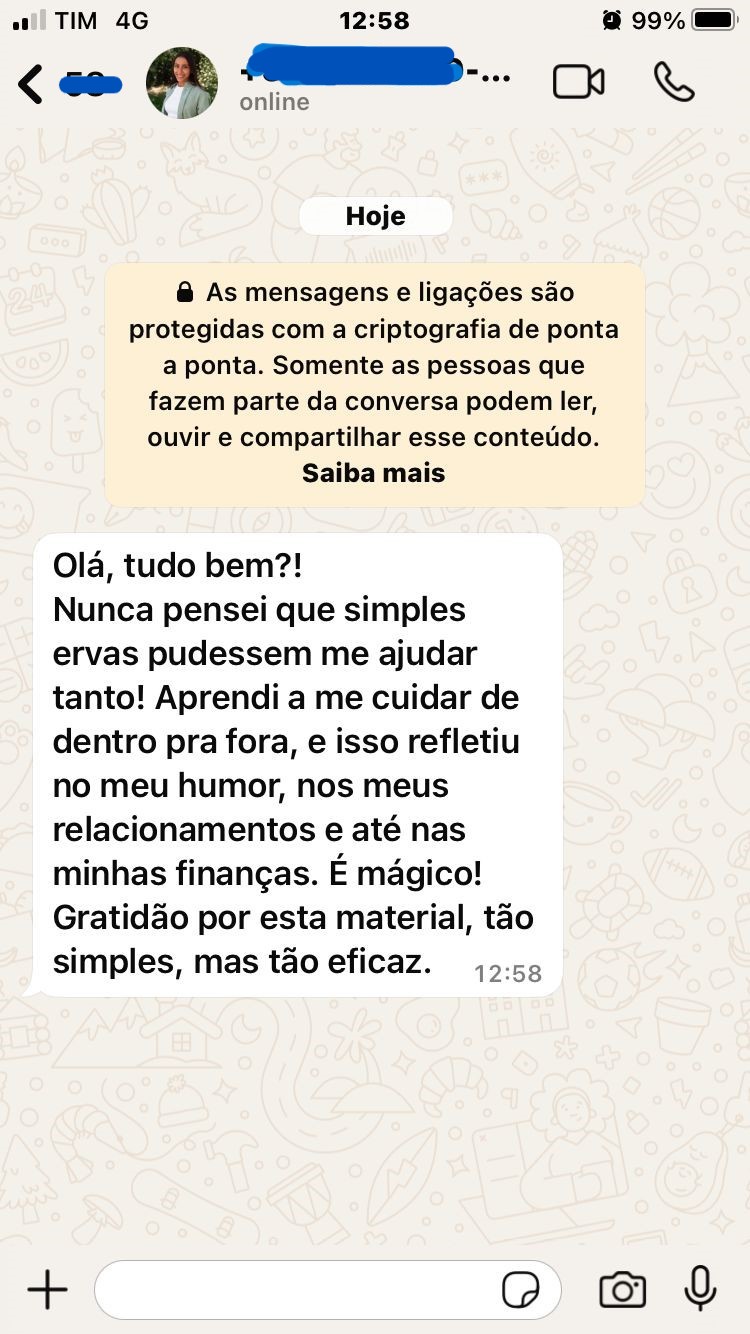
Task: Open the camera to take a photo
Action: (622, 1290)
